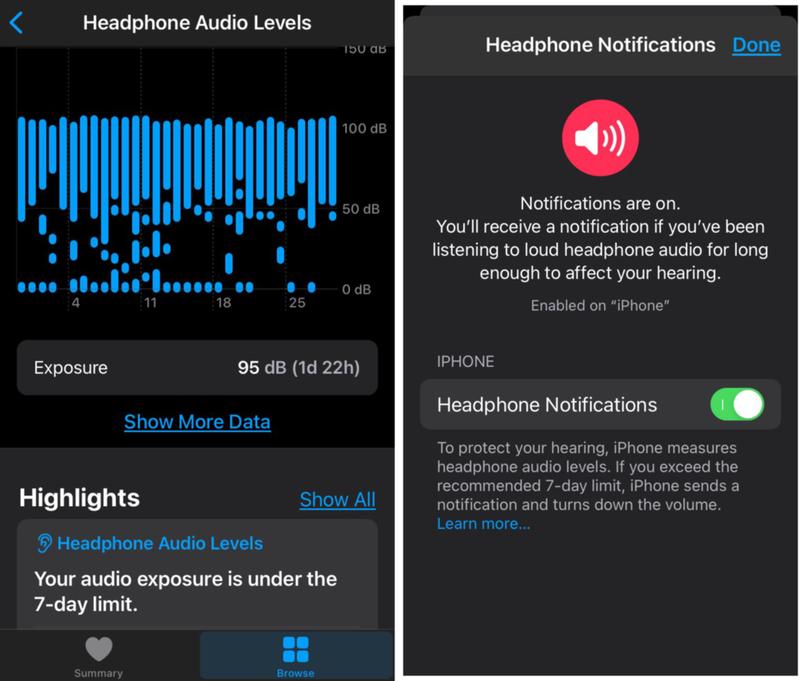Switch to the Browse tab
Screen dimensions: 800x681
[295, 655]
